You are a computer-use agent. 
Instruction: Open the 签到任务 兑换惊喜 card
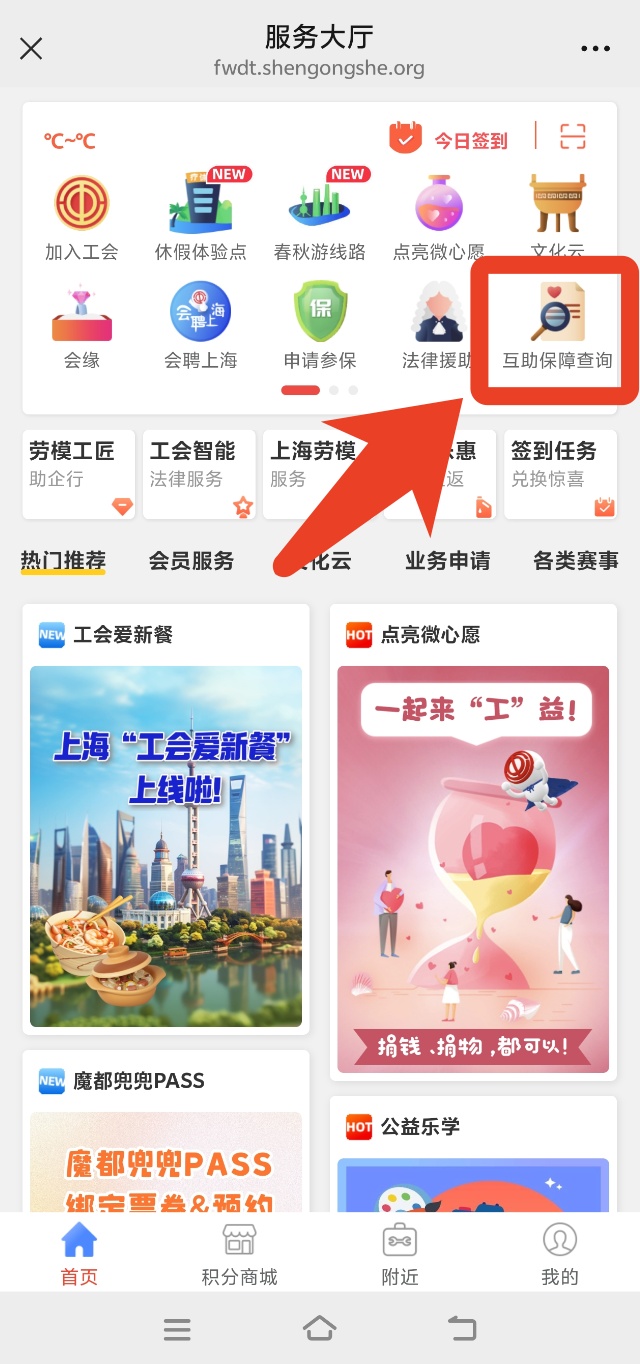560,475
